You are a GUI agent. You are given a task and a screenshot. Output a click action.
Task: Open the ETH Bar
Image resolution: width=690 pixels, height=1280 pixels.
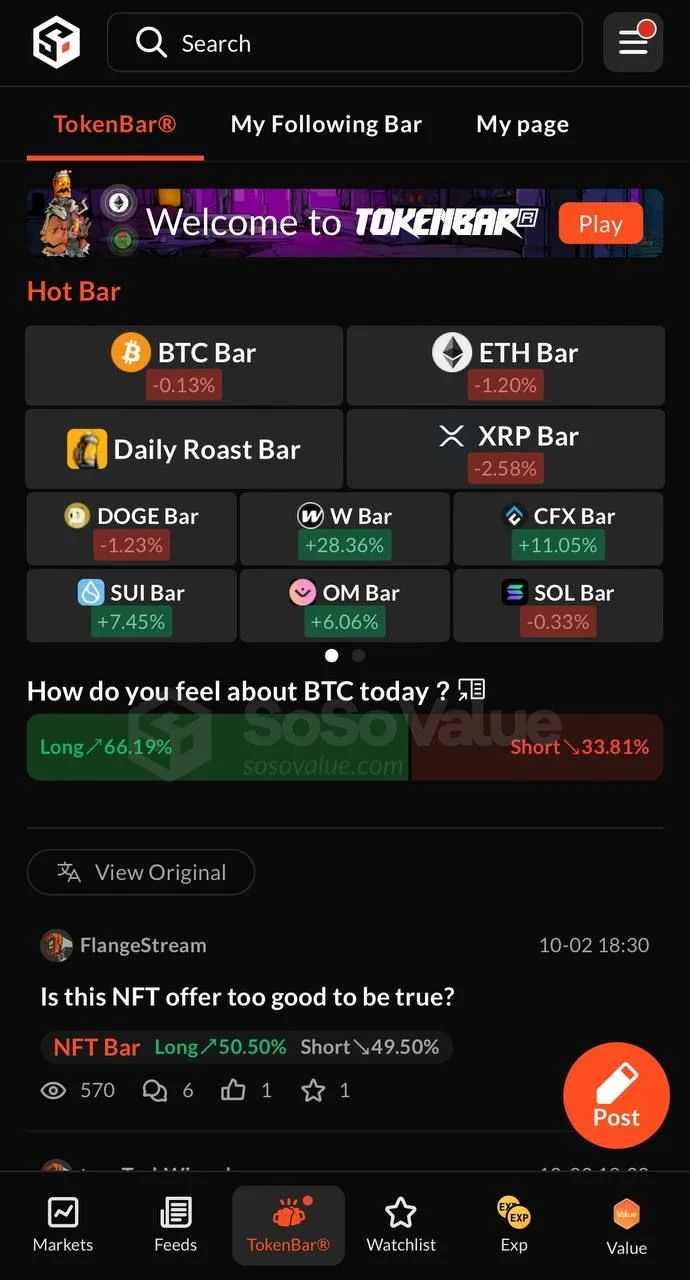tap(505, 365)
